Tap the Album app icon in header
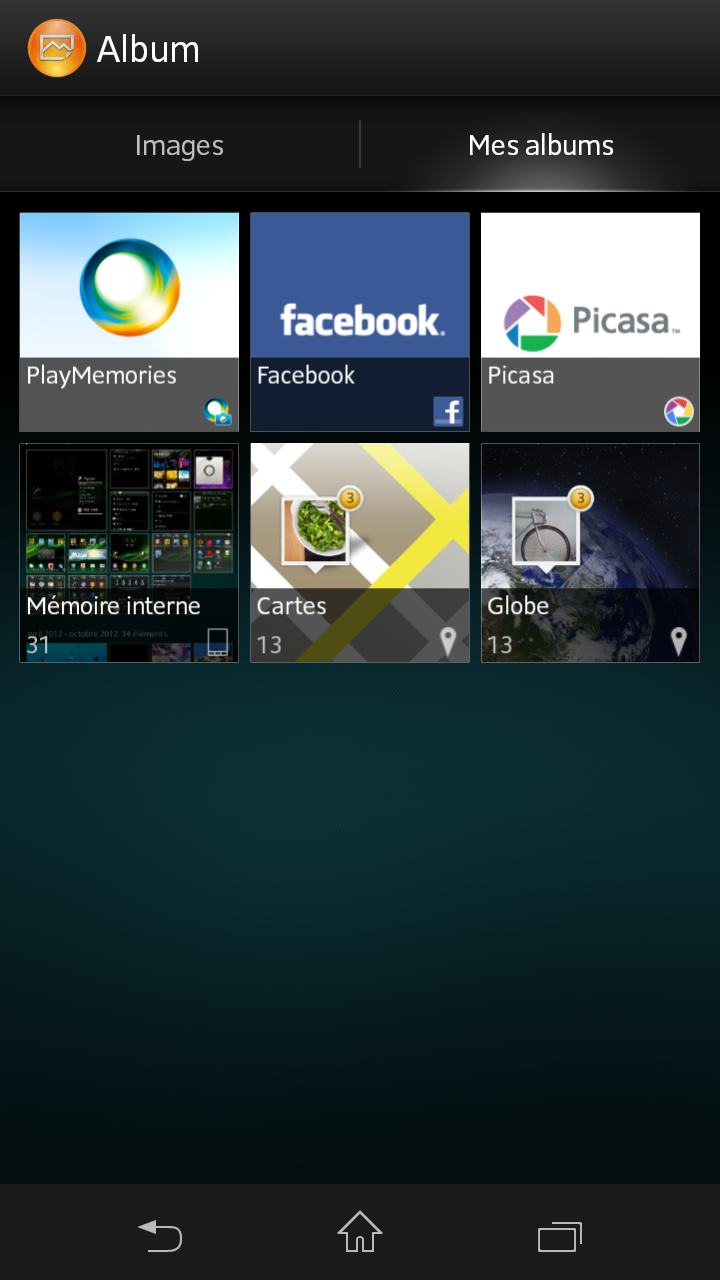This screenshot has height=1280, width=720. (x=57, y=48)
